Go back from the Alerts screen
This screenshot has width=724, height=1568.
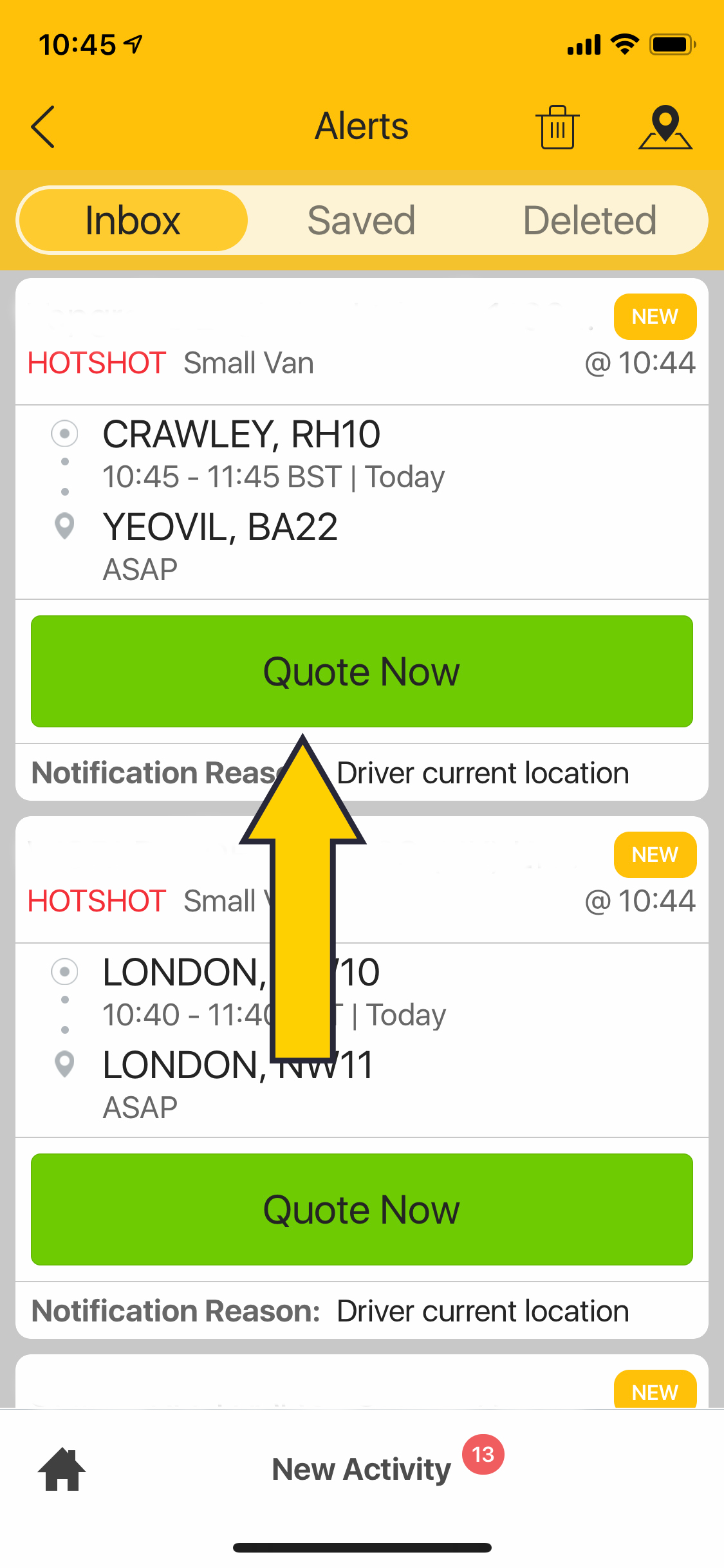pos(43,127)
